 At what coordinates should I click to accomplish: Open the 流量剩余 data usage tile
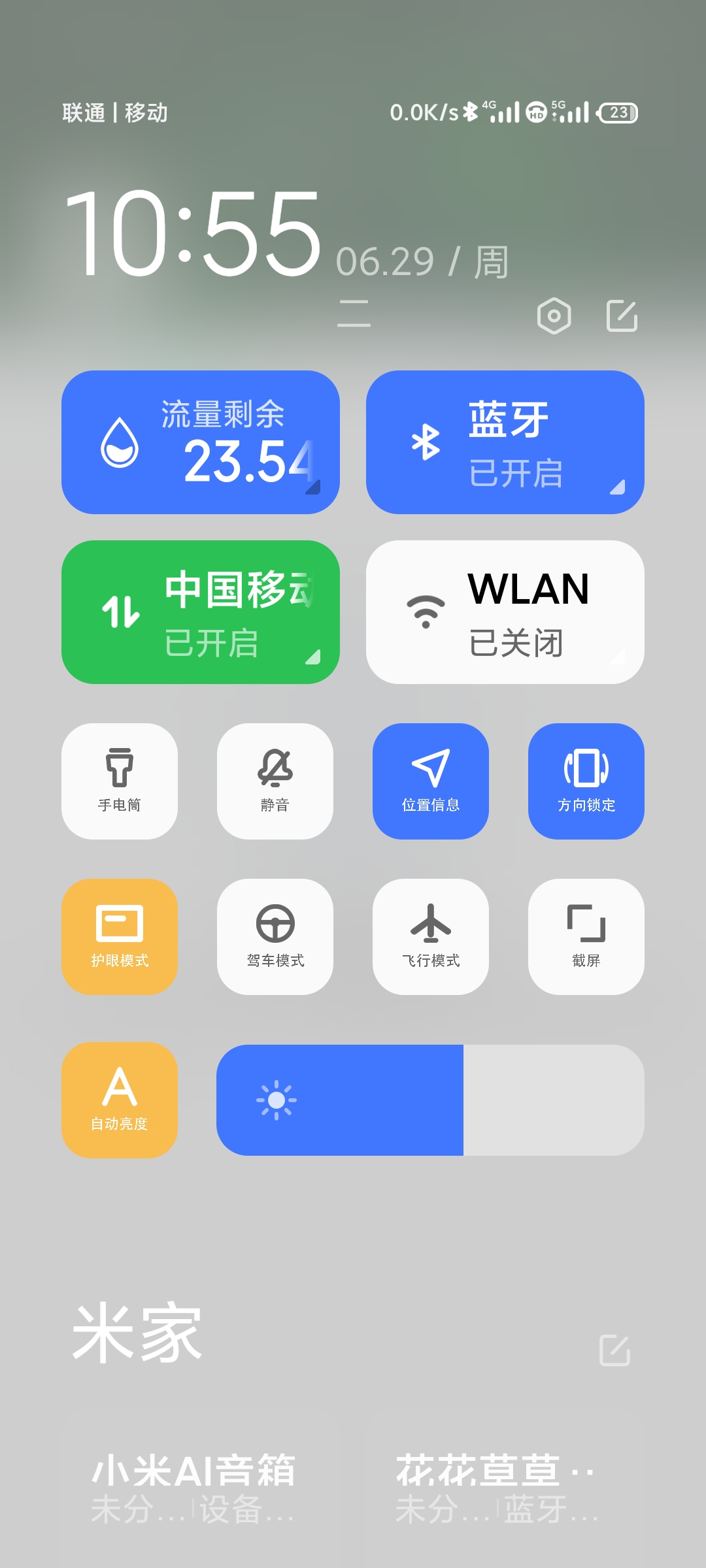201,442
